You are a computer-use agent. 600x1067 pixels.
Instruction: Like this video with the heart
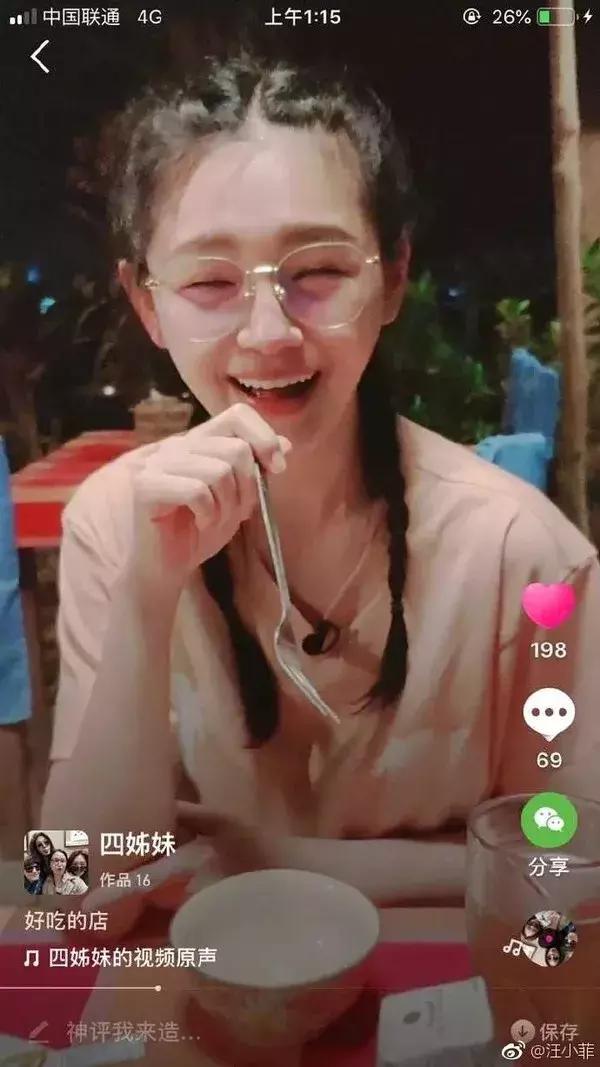(x=548, y=606)
